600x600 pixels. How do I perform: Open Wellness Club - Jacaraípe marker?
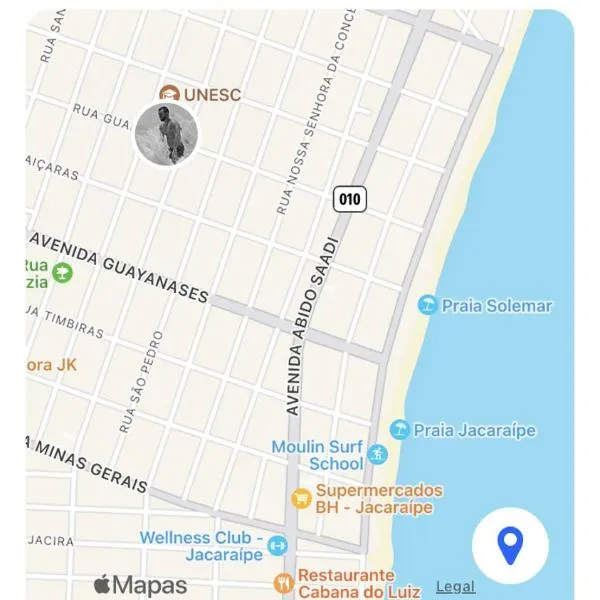[x=277, y=547]
